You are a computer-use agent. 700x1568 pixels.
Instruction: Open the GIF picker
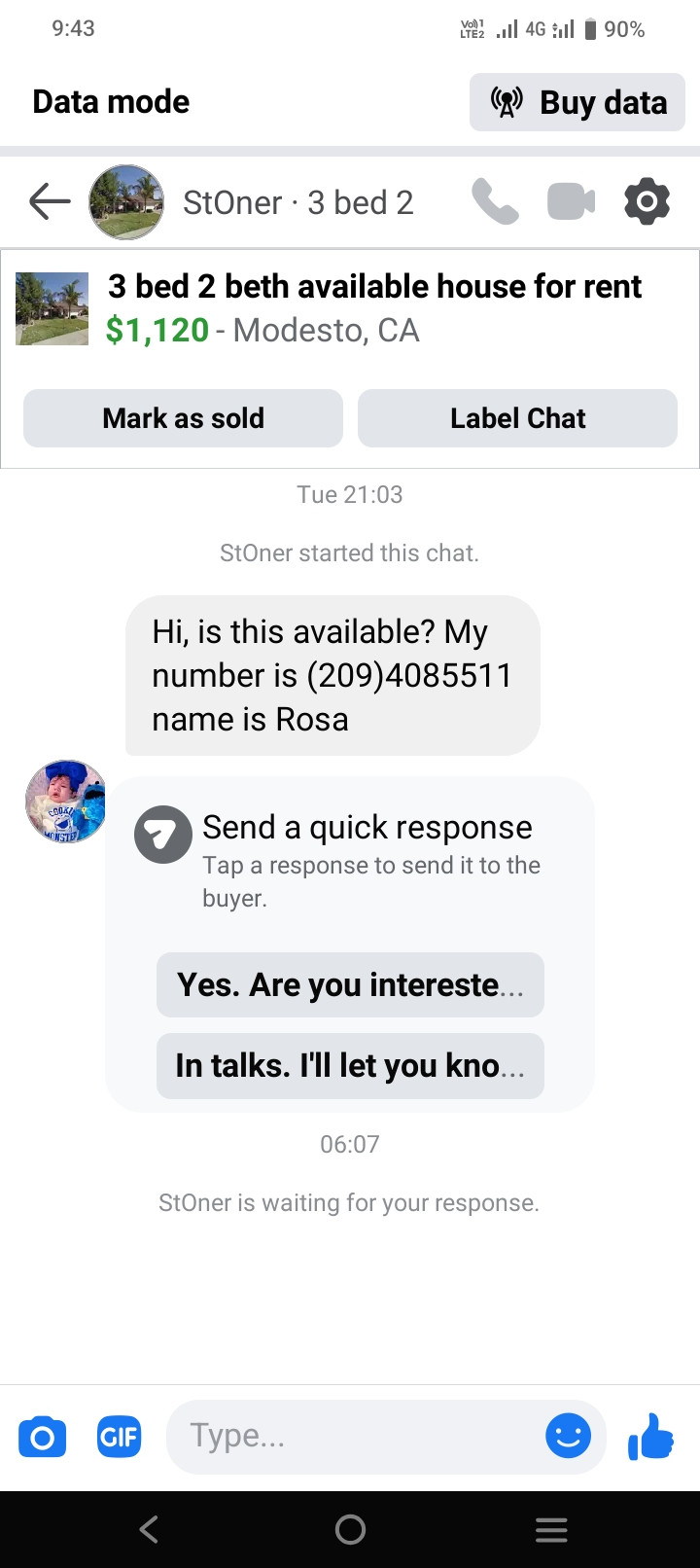pyautogui.click(x=119, y=1437)
